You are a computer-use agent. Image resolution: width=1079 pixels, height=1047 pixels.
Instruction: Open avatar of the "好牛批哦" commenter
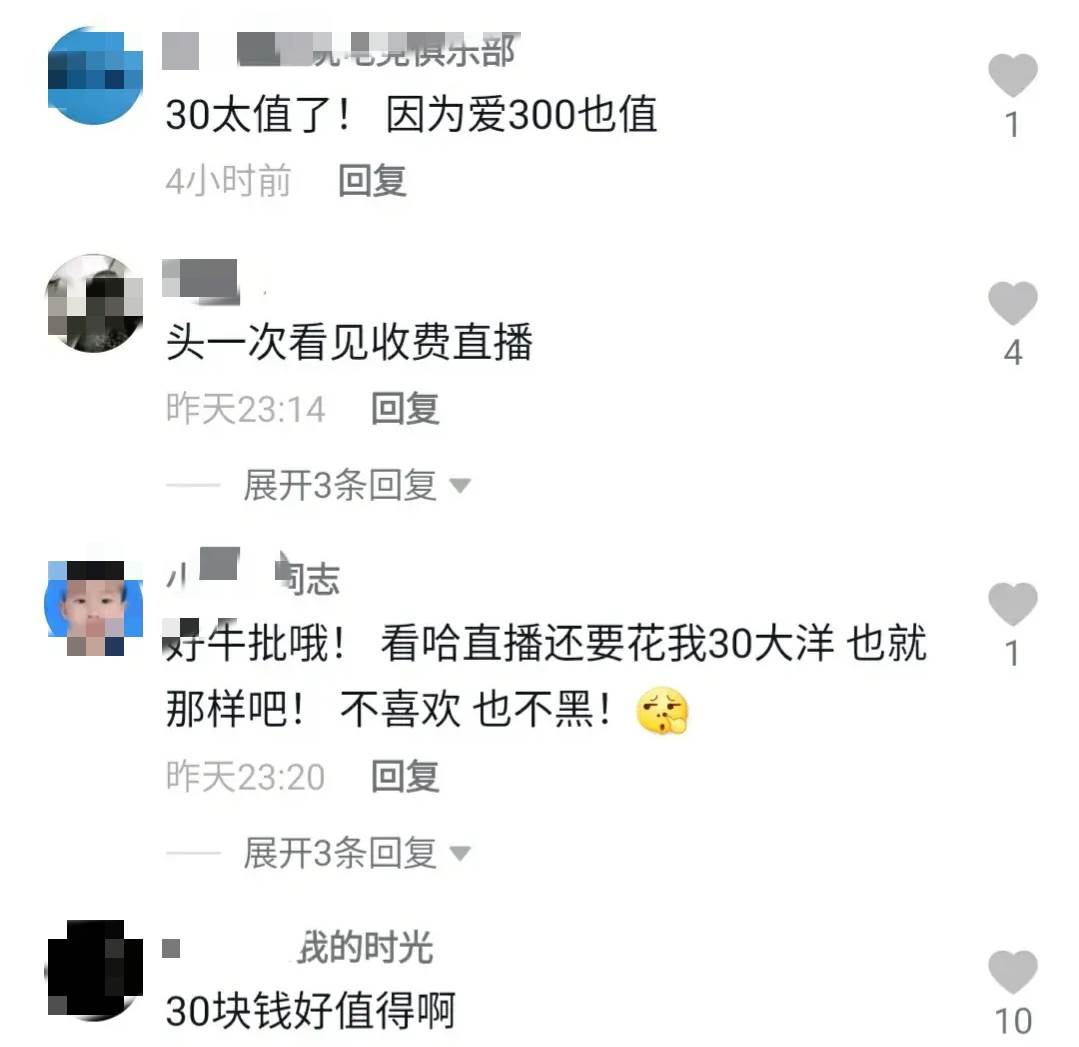95,607
